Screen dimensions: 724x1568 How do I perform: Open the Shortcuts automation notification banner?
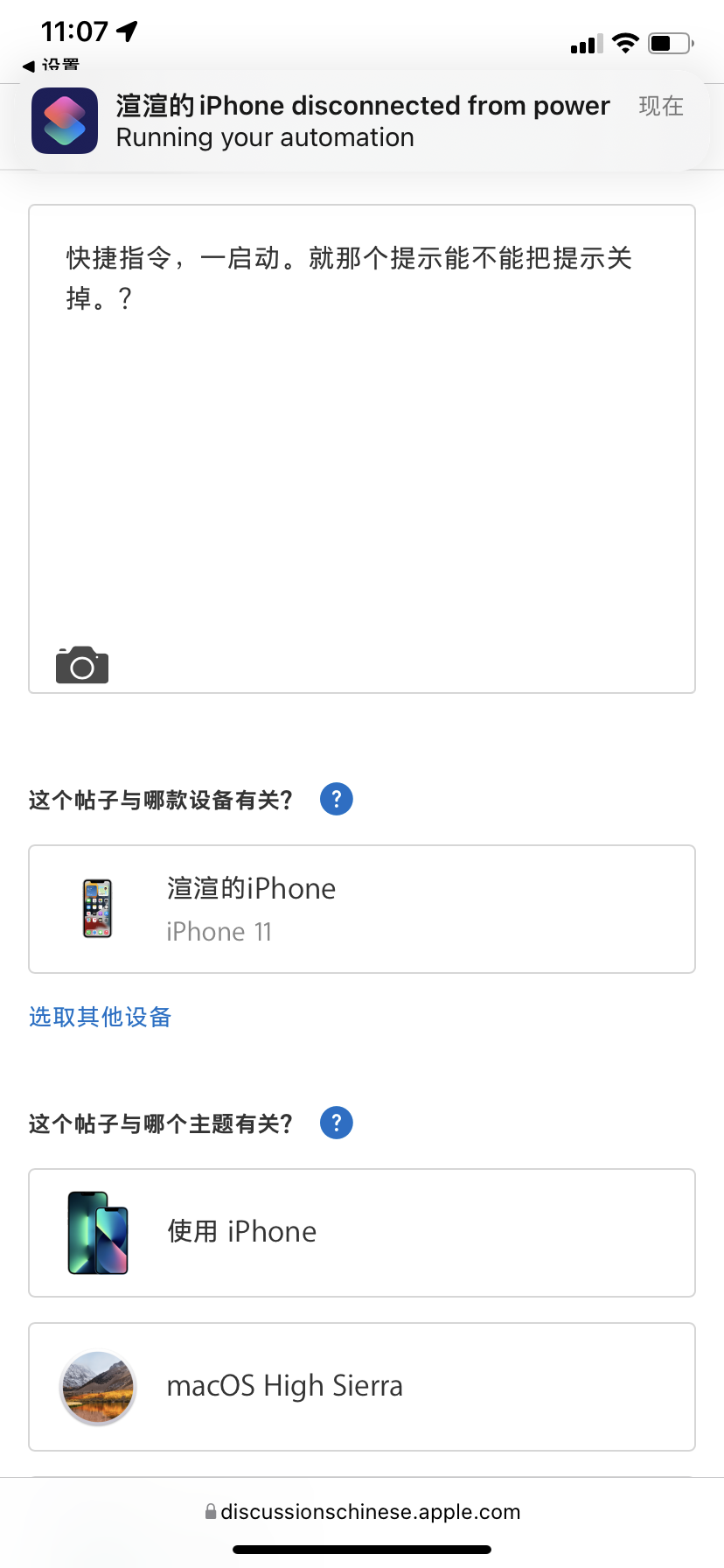tap(362, 121)
